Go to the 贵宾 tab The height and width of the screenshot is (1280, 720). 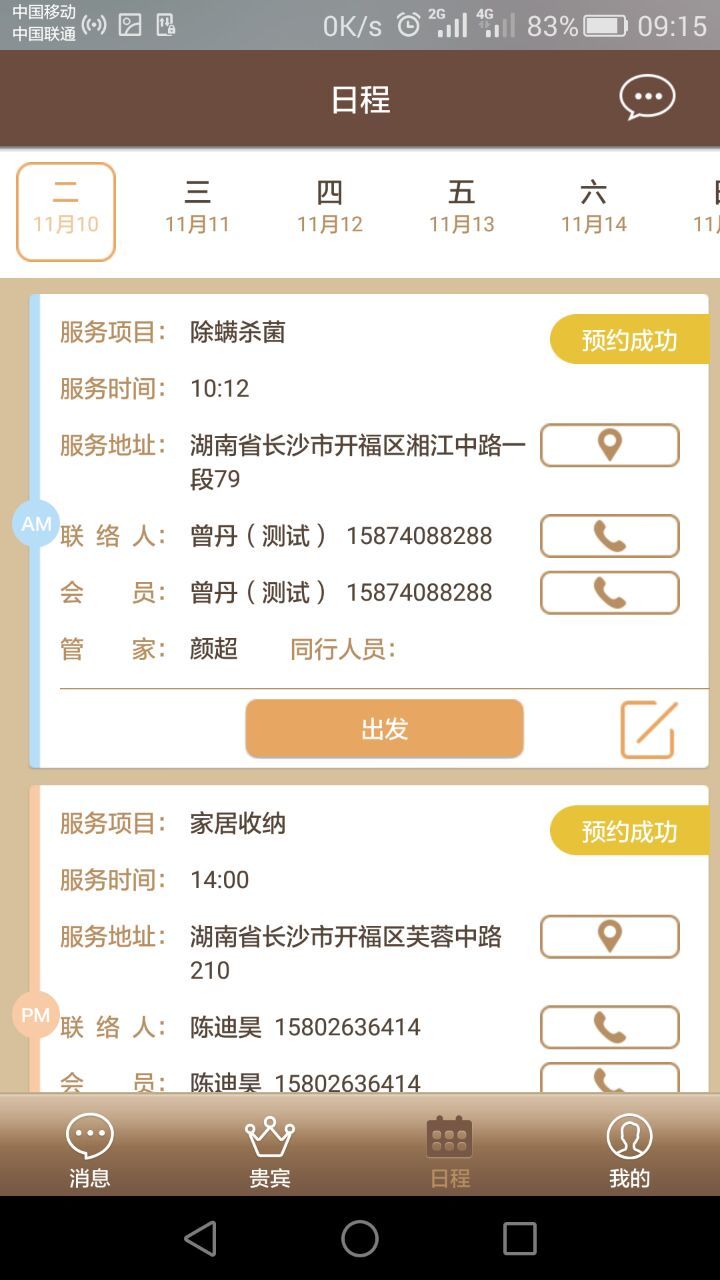270,1150
